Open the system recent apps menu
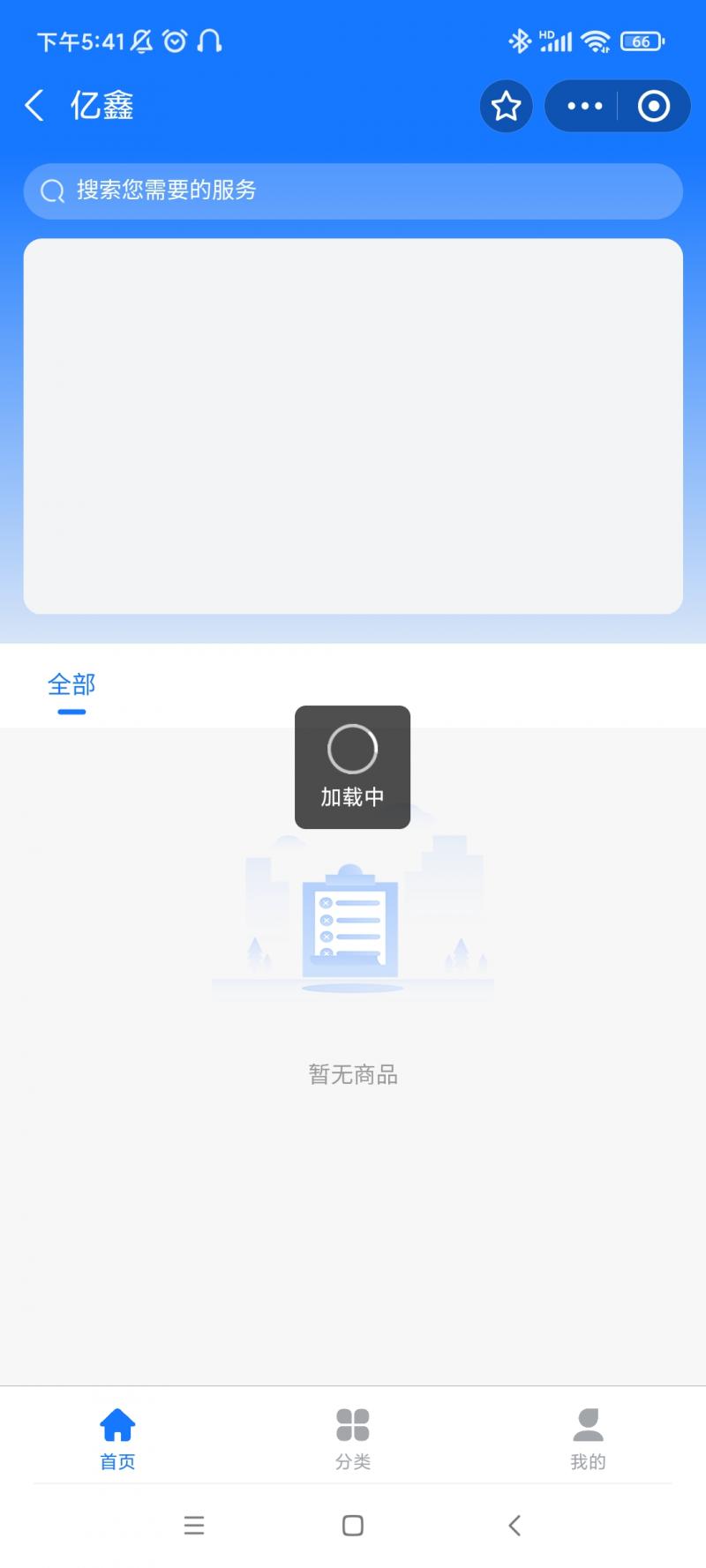This screenshot has height=1568, width=706. coord(194,1525)
